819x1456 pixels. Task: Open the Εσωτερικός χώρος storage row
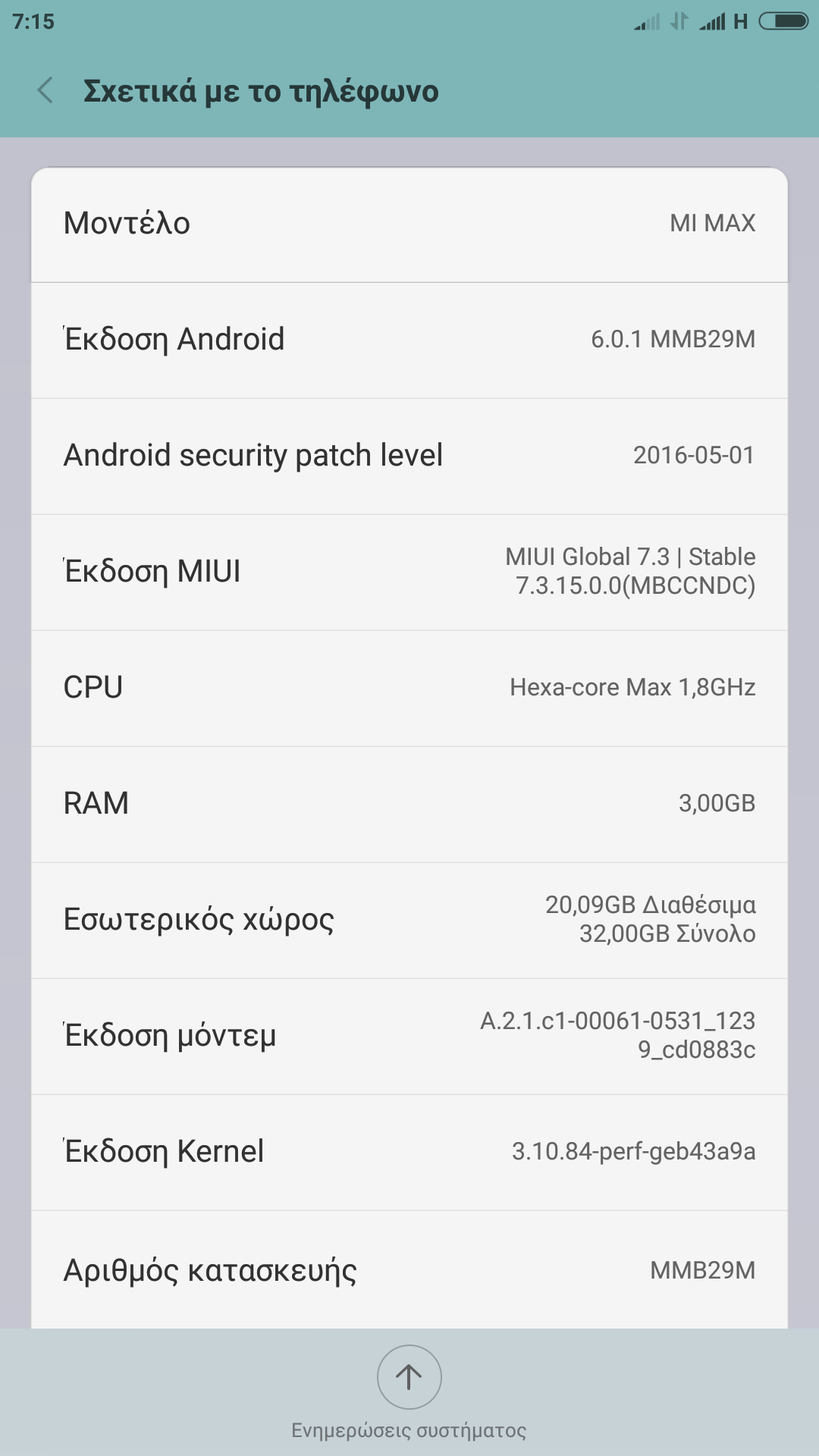coord(409,920)
